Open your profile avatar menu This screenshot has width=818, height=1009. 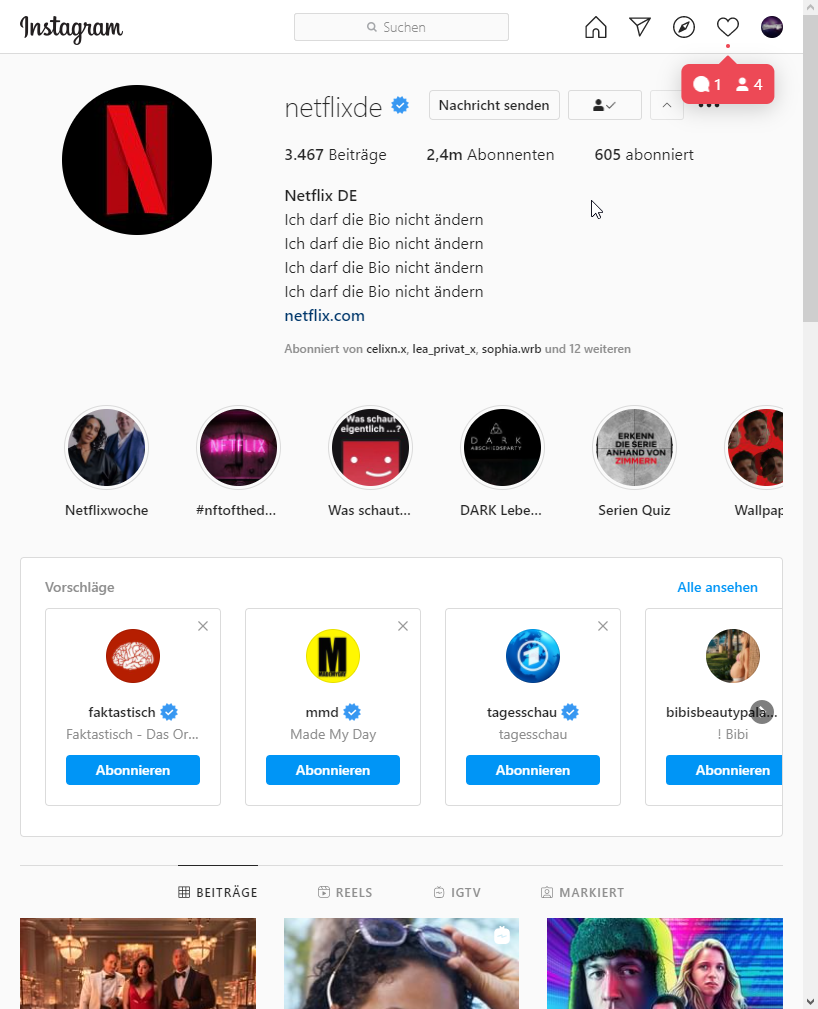coord(771,27)
